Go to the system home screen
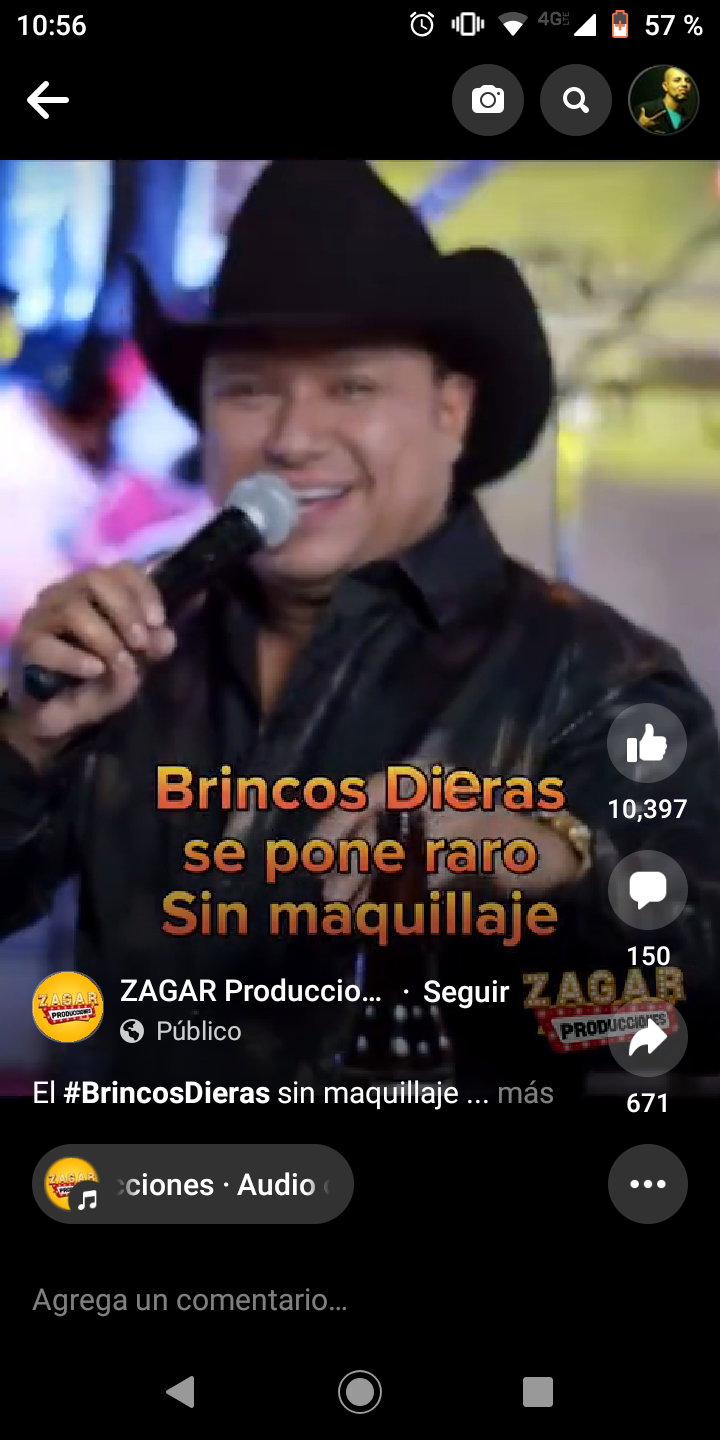This screenshot has width=720, height=1440. click(x=360, y=1391)
